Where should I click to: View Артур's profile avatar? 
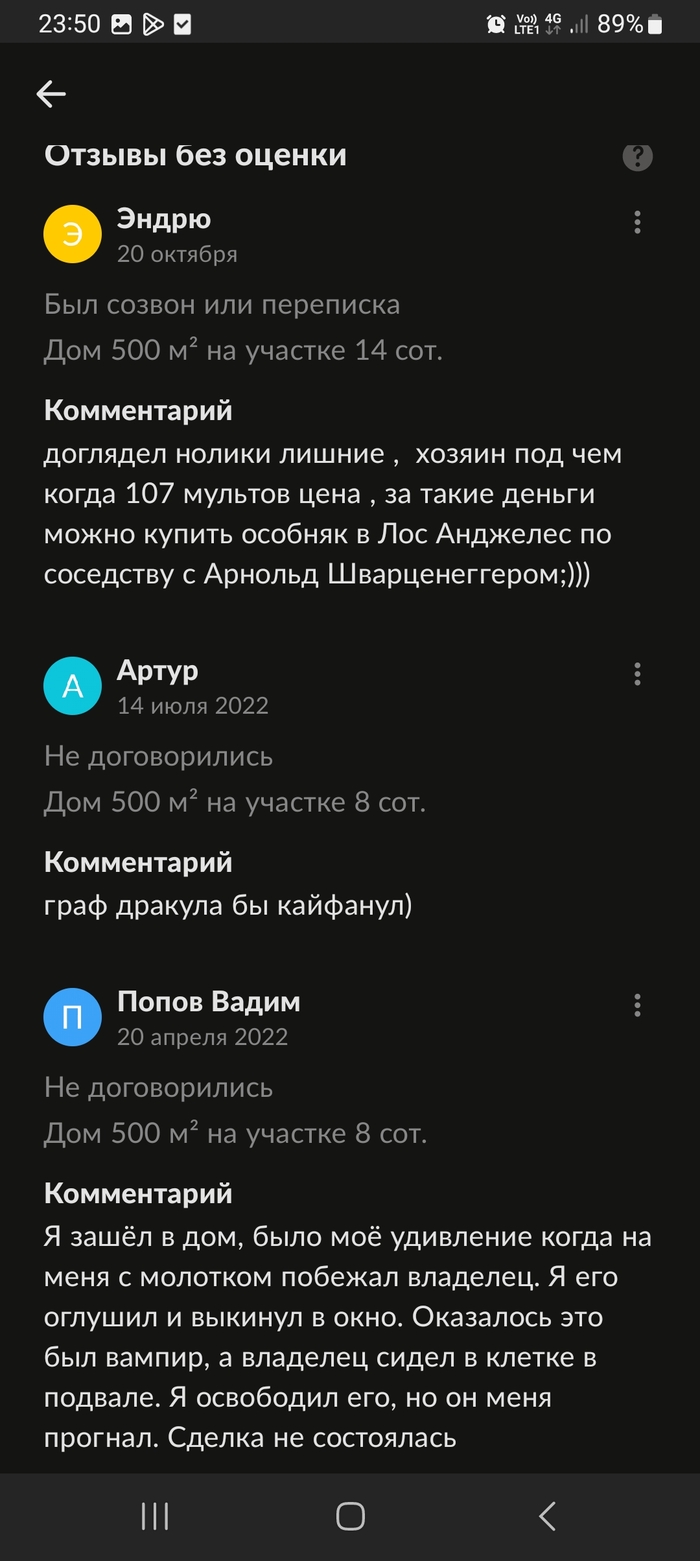coord(73,686)
